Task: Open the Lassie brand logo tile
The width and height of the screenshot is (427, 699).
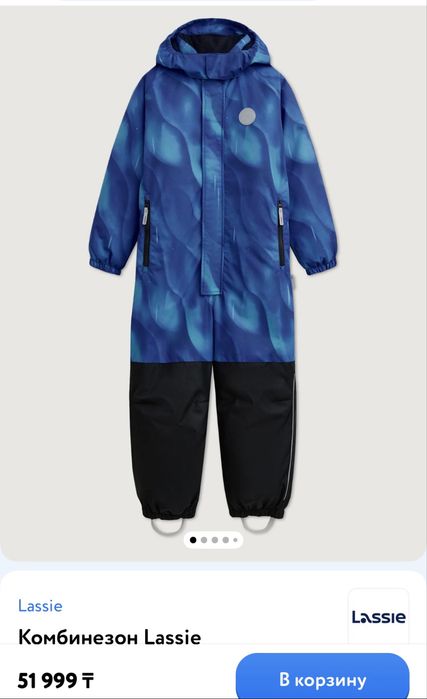Action: 378,617
